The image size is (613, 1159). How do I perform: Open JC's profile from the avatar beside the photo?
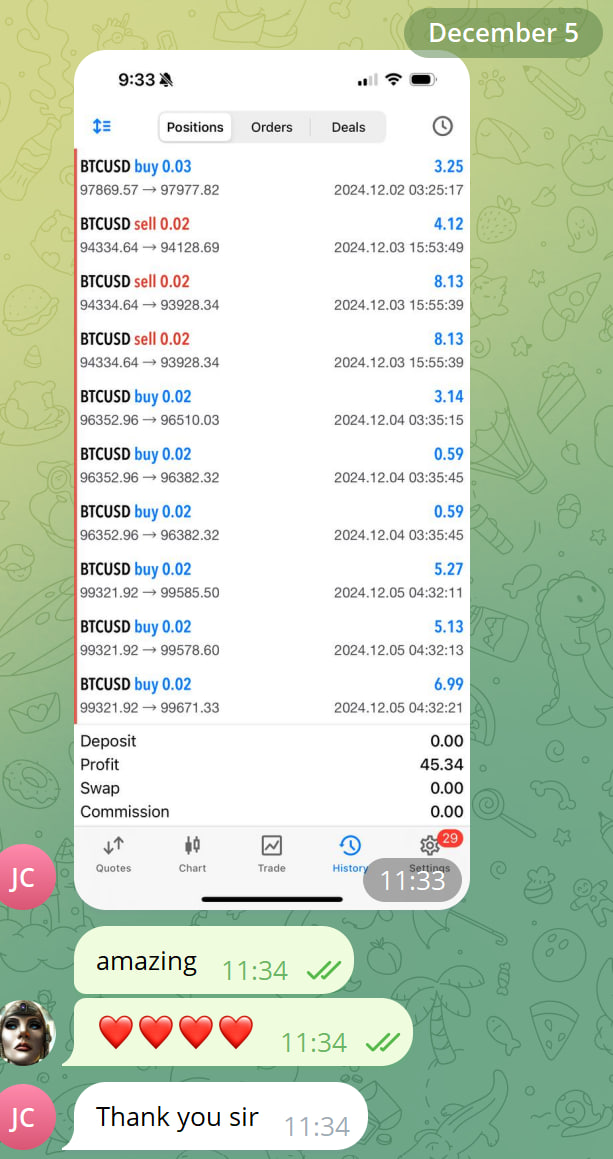click(x=26, y=878)
